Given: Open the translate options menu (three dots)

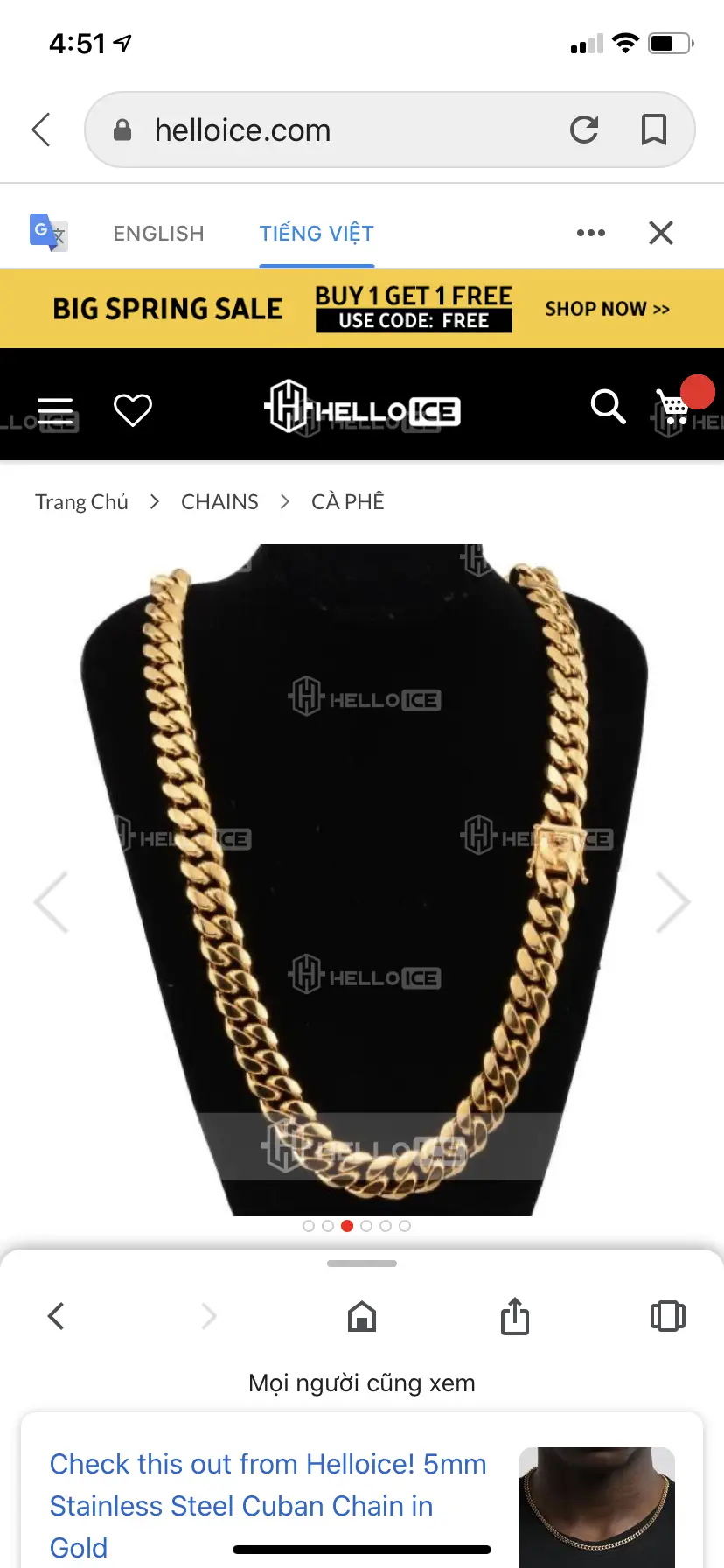Looking at the screenshot, I should 590,233.
